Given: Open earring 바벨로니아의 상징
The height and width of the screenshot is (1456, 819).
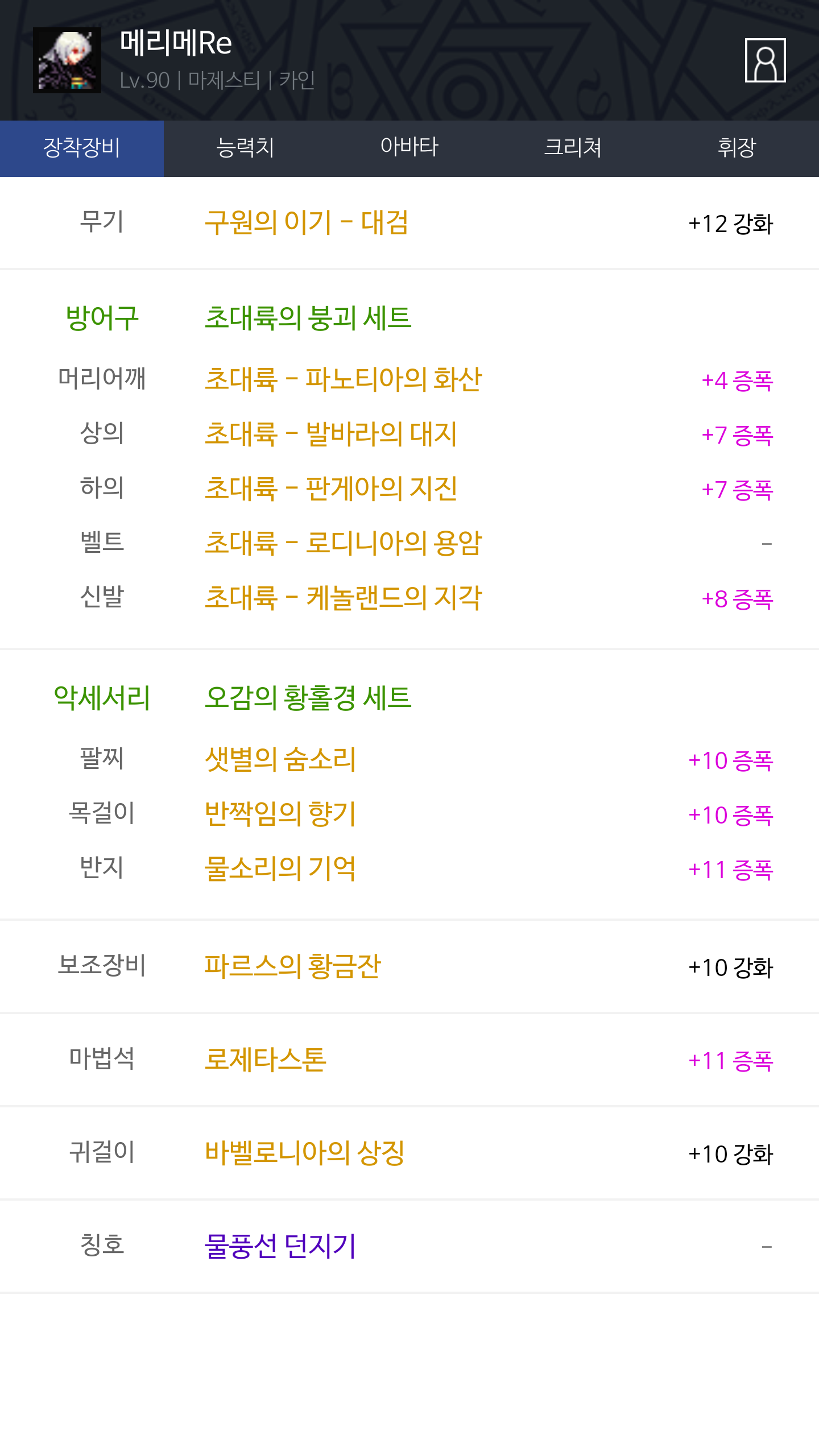Looking at the screenshot, I should (305, 1153).
